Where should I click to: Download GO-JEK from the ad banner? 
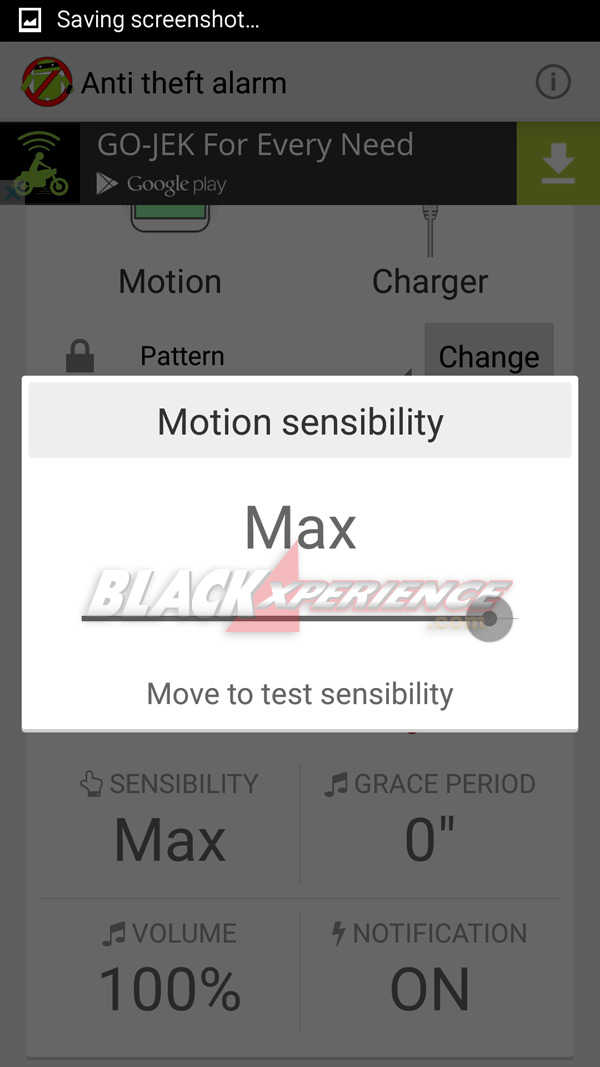[558, 163]
